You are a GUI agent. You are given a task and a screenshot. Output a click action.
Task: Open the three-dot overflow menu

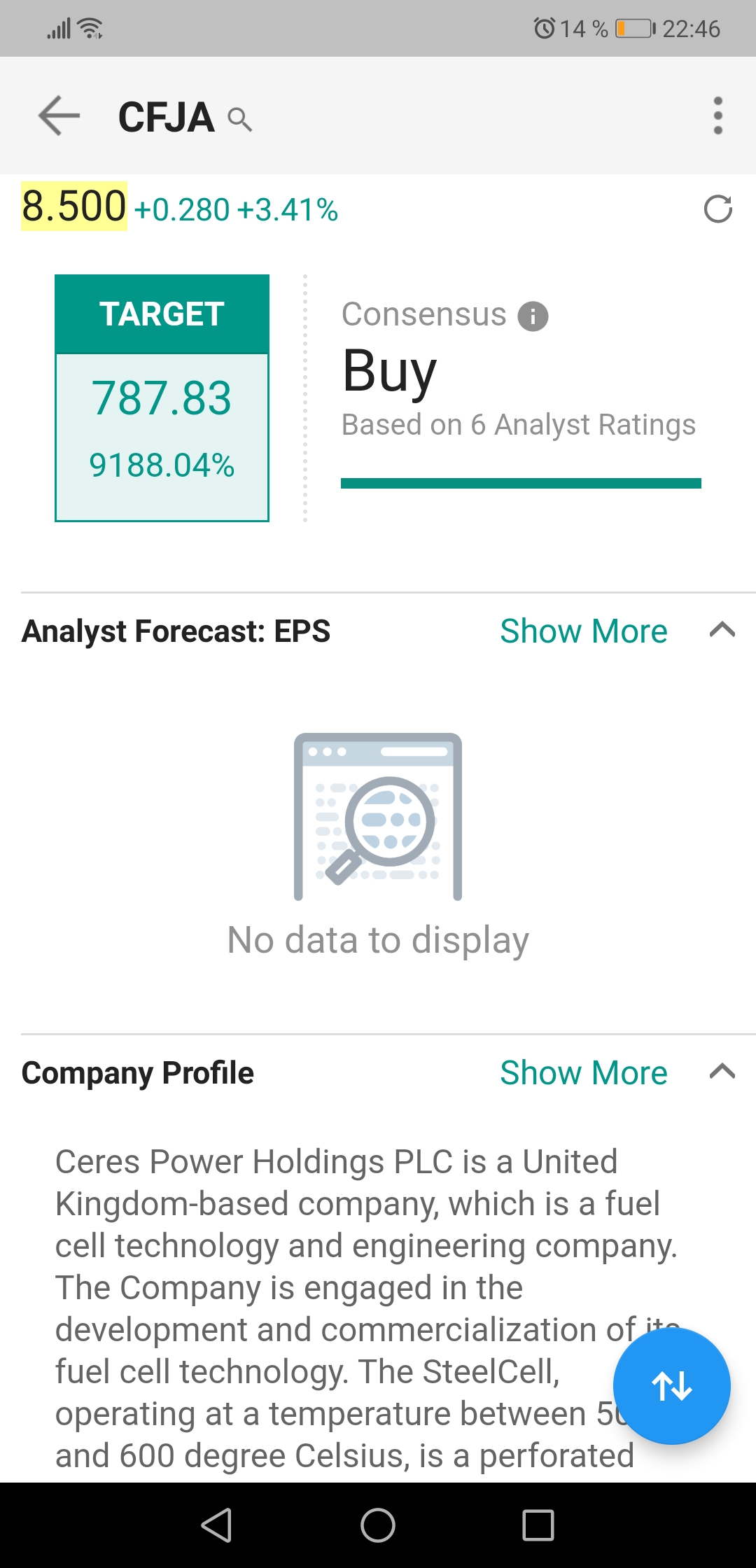(717, 115)
